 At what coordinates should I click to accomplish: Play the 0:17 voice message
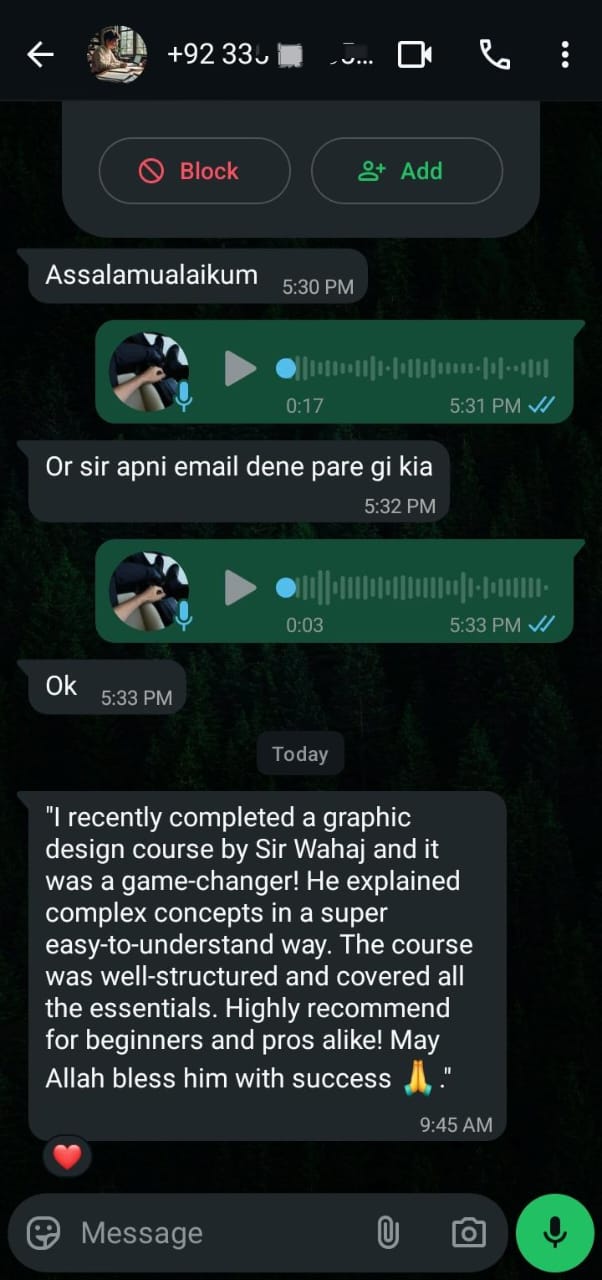[239, 368]
